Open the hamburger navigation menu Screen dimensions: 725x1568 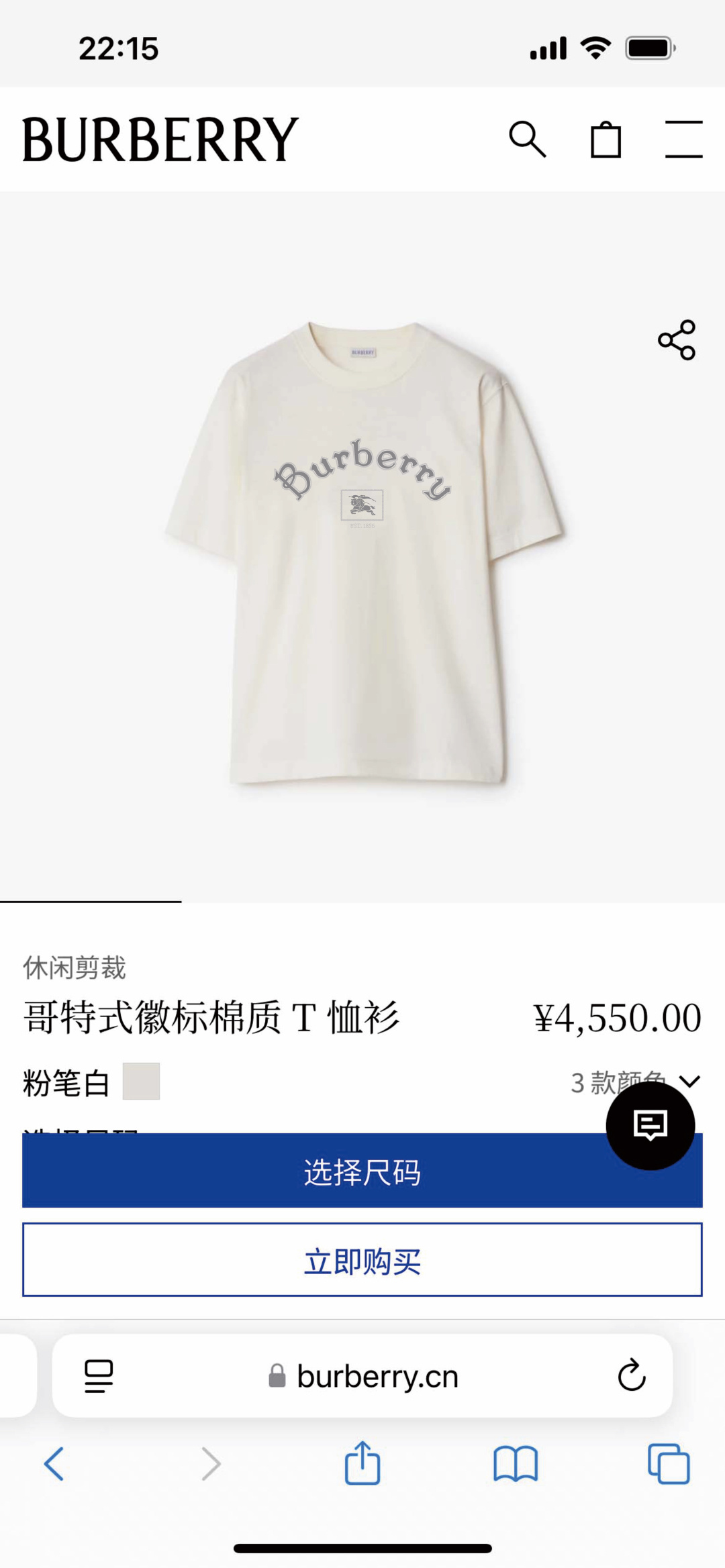pyautogui.click(x=684, y=139)
